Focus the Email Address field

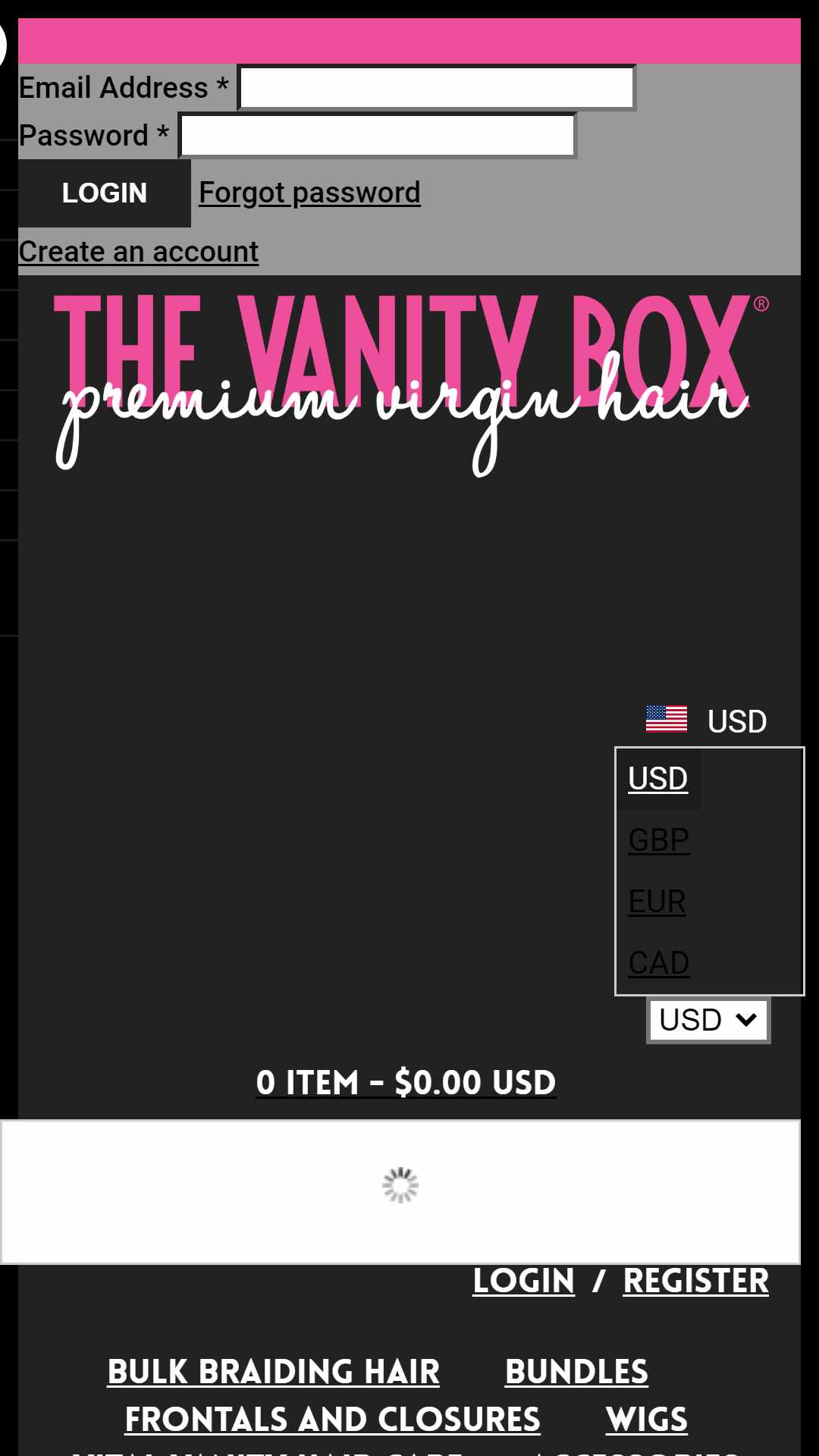(437, 88)
